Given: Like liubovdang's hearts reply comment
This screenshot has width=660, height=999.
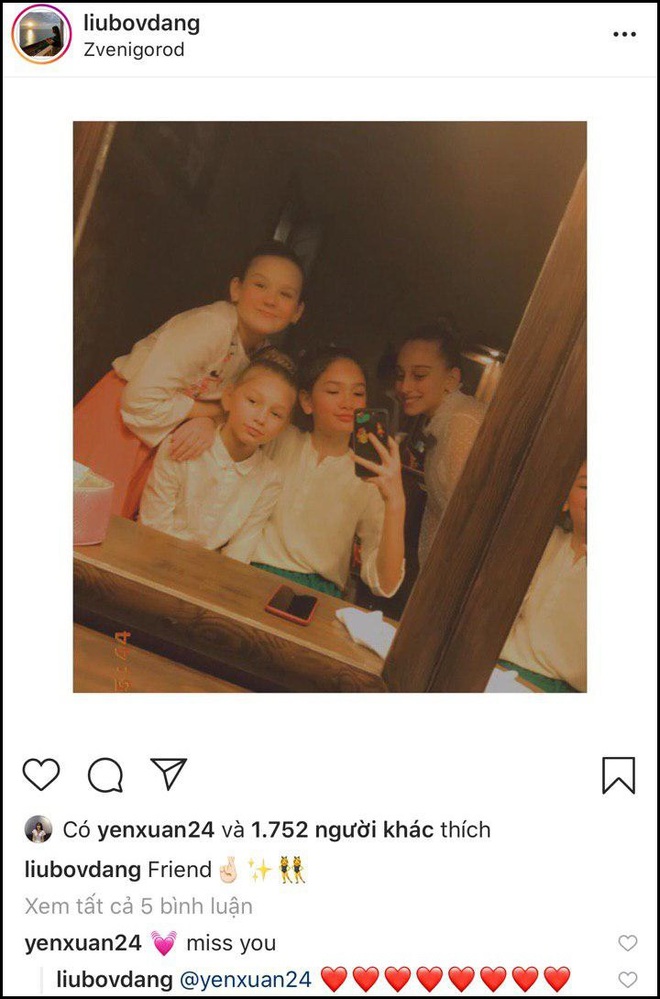Looking at the screenshot, I should 627,979.
